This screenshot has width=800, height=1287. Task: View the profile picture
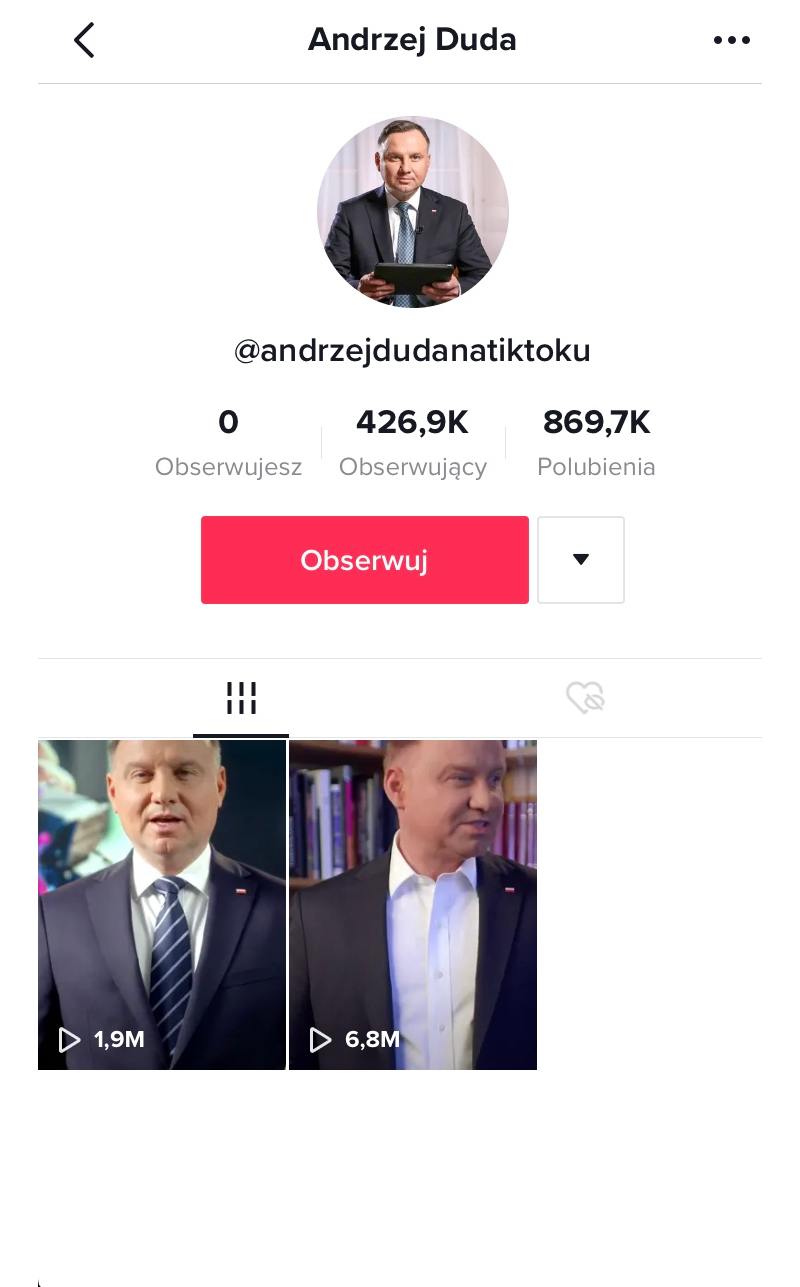coord(413,212)
